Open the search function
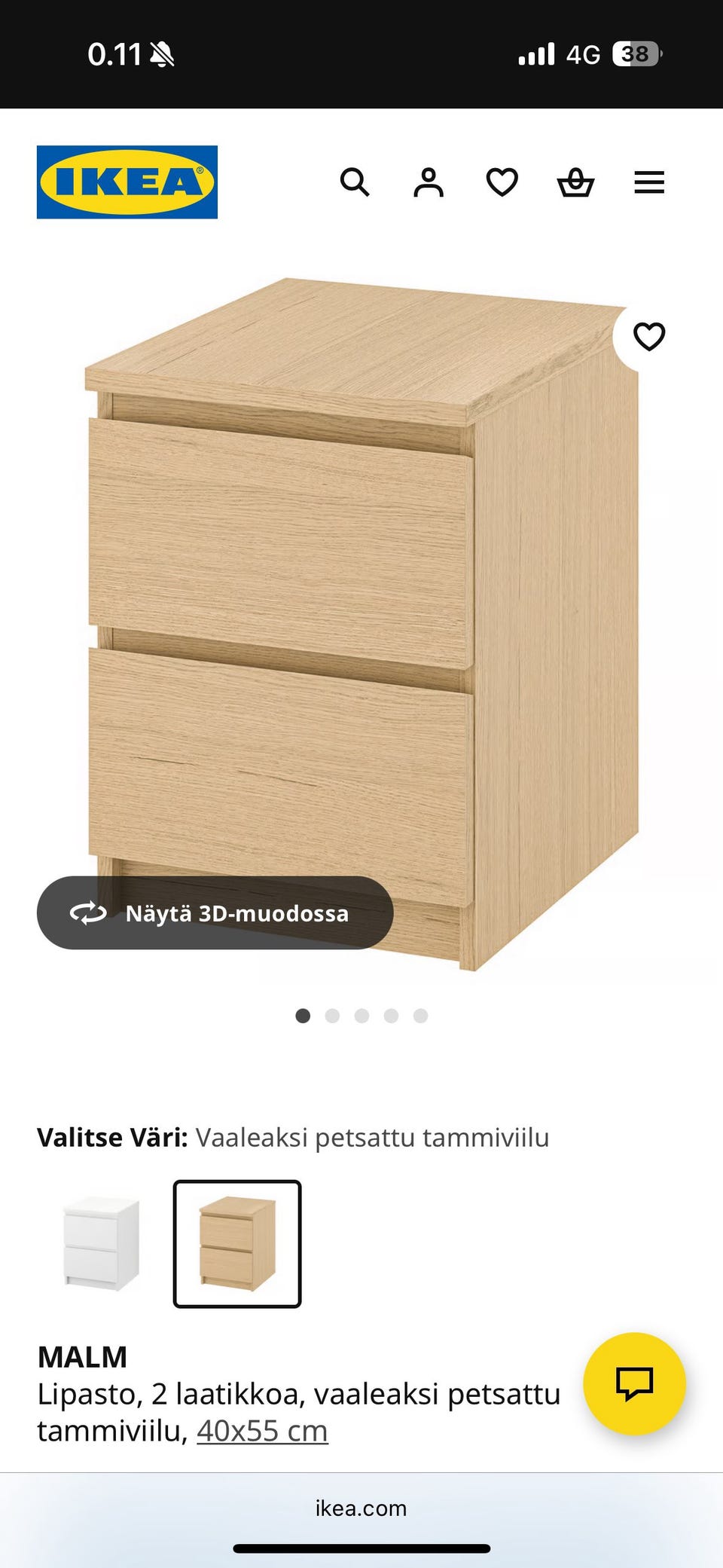 (355, 182)
